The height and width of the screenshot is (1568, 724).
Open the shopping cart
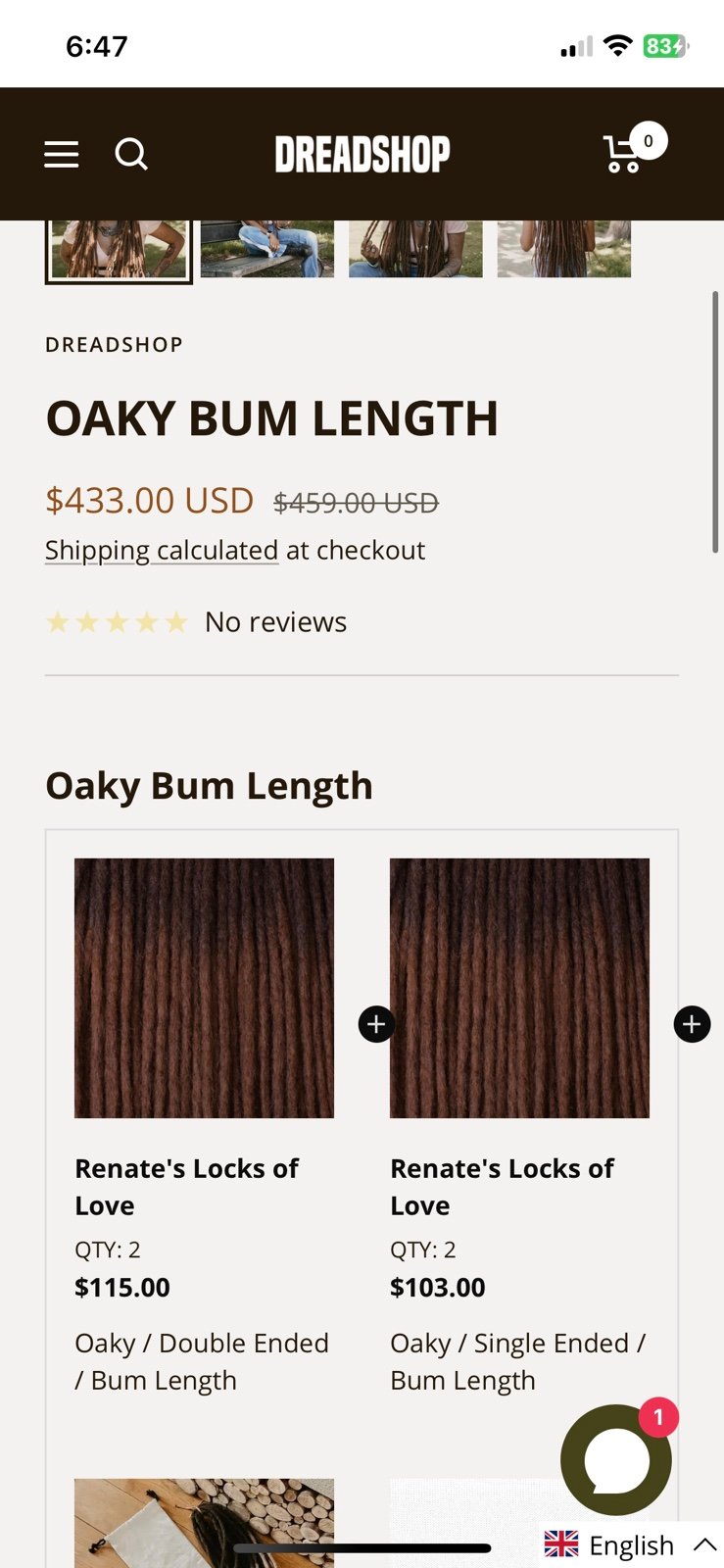point(628,150)
